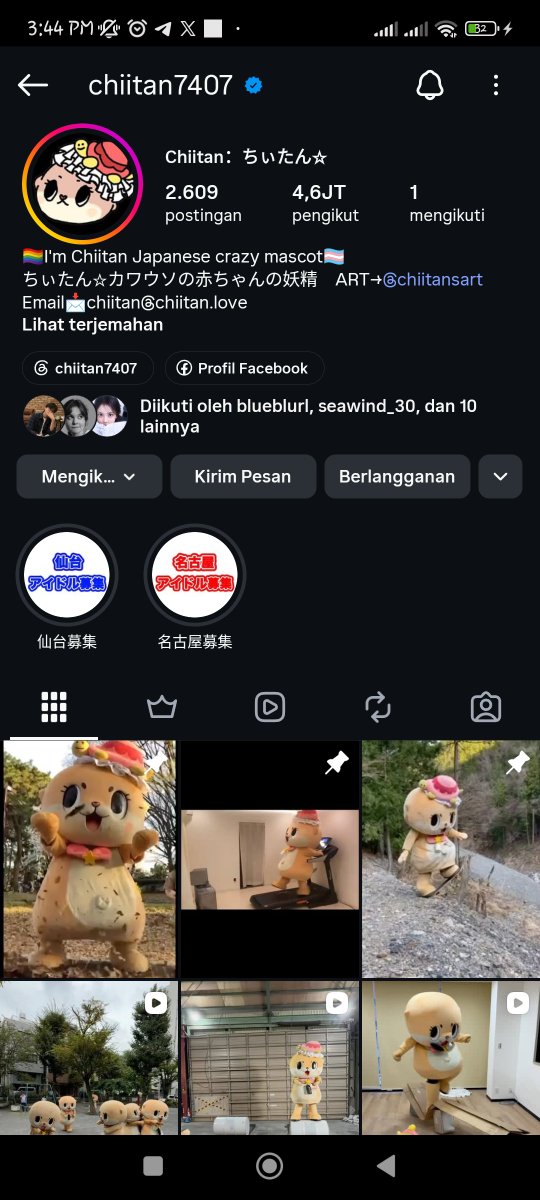Open the pinned treadmill video post
This screenshot has width=540, height=1200.
[270, 859]
